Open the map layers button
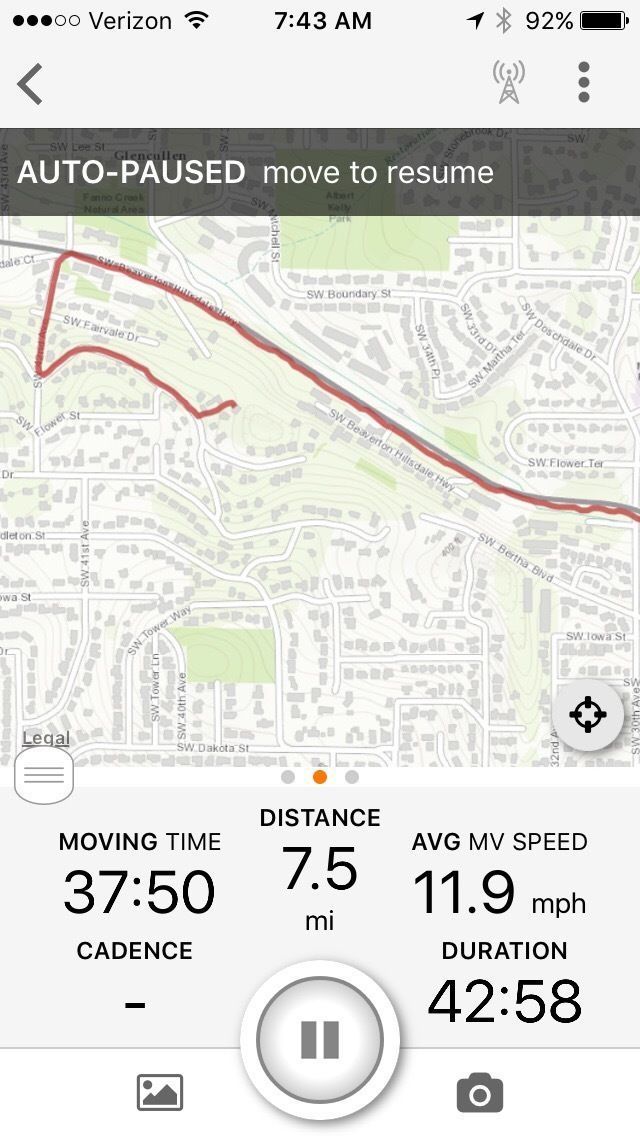The width and height of the screenshot is (640, 1136). click(44, 775)
